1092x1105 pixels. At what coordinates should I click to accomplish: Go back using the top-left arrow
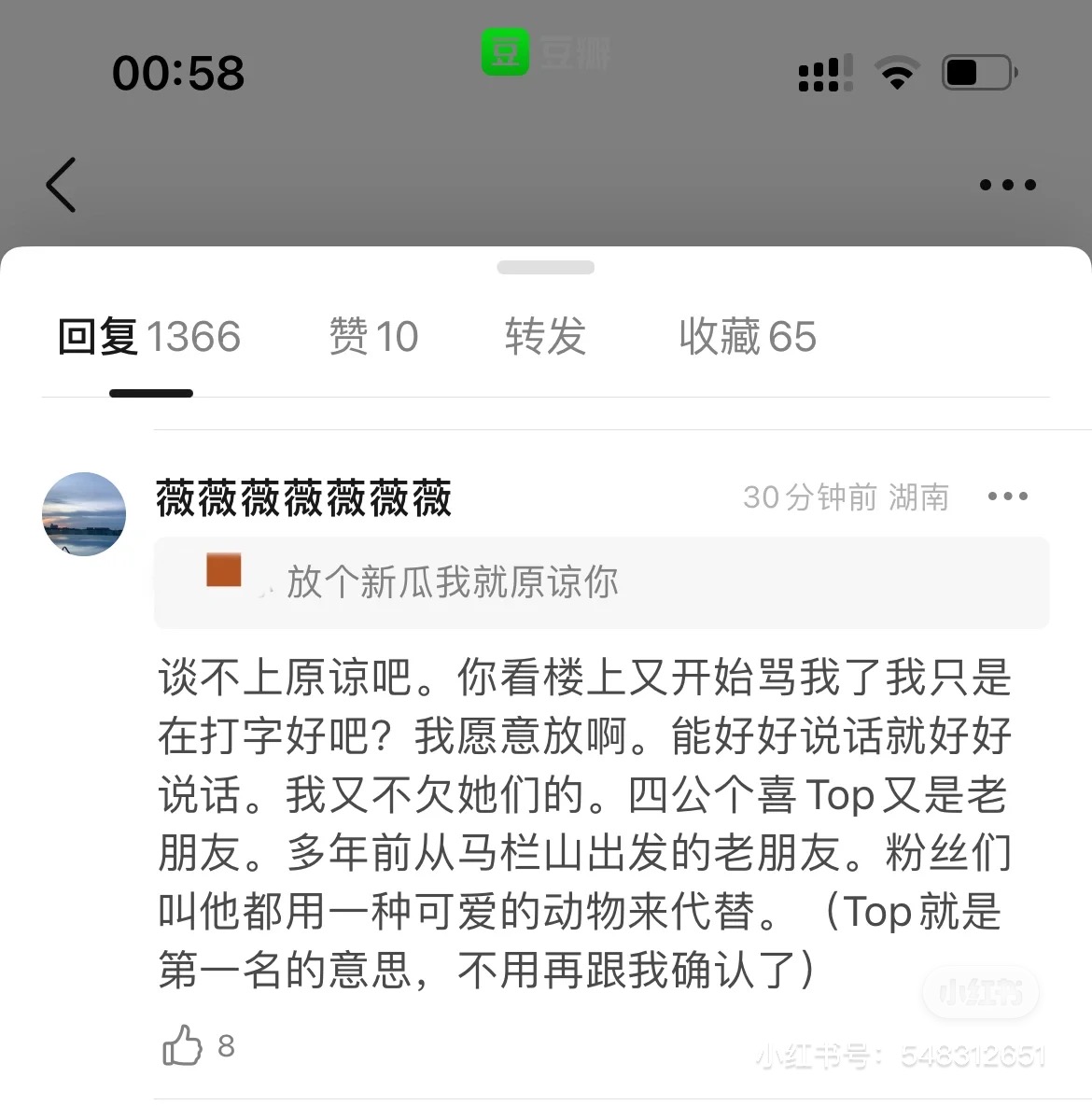(x=62, y=185)
